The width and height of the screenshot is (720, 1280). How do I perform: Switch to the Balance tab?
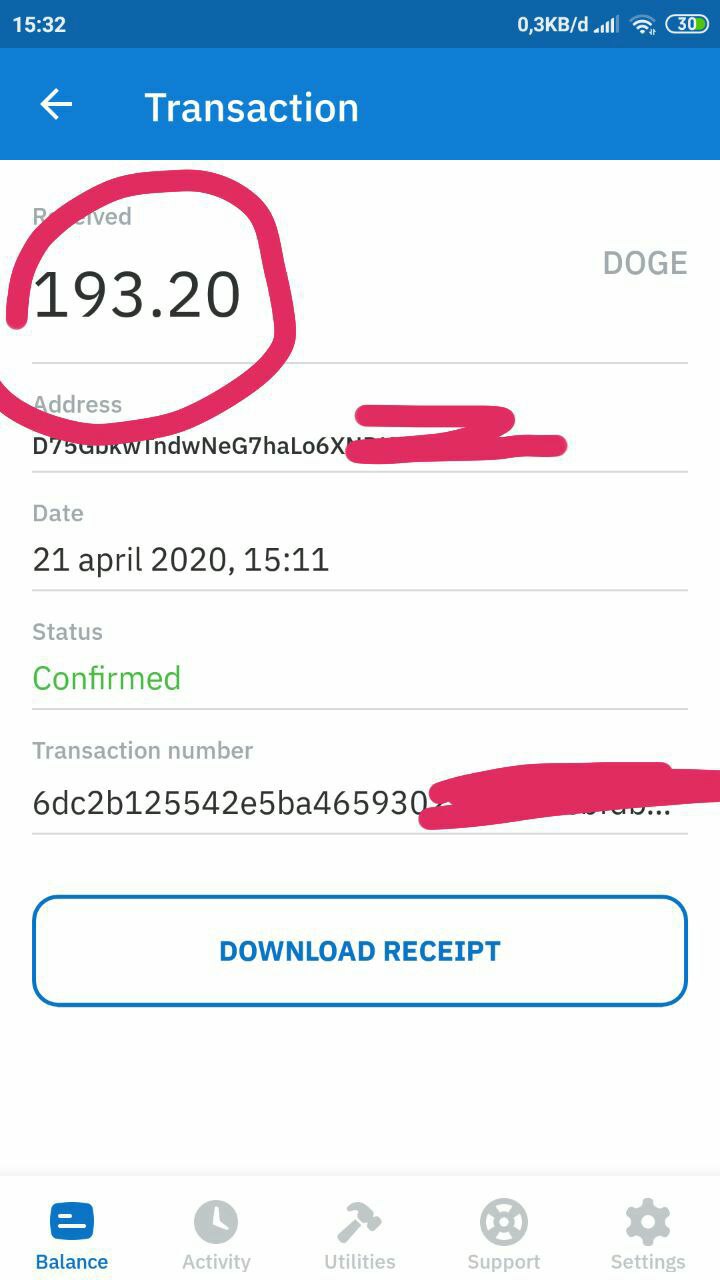point(72,1236)
